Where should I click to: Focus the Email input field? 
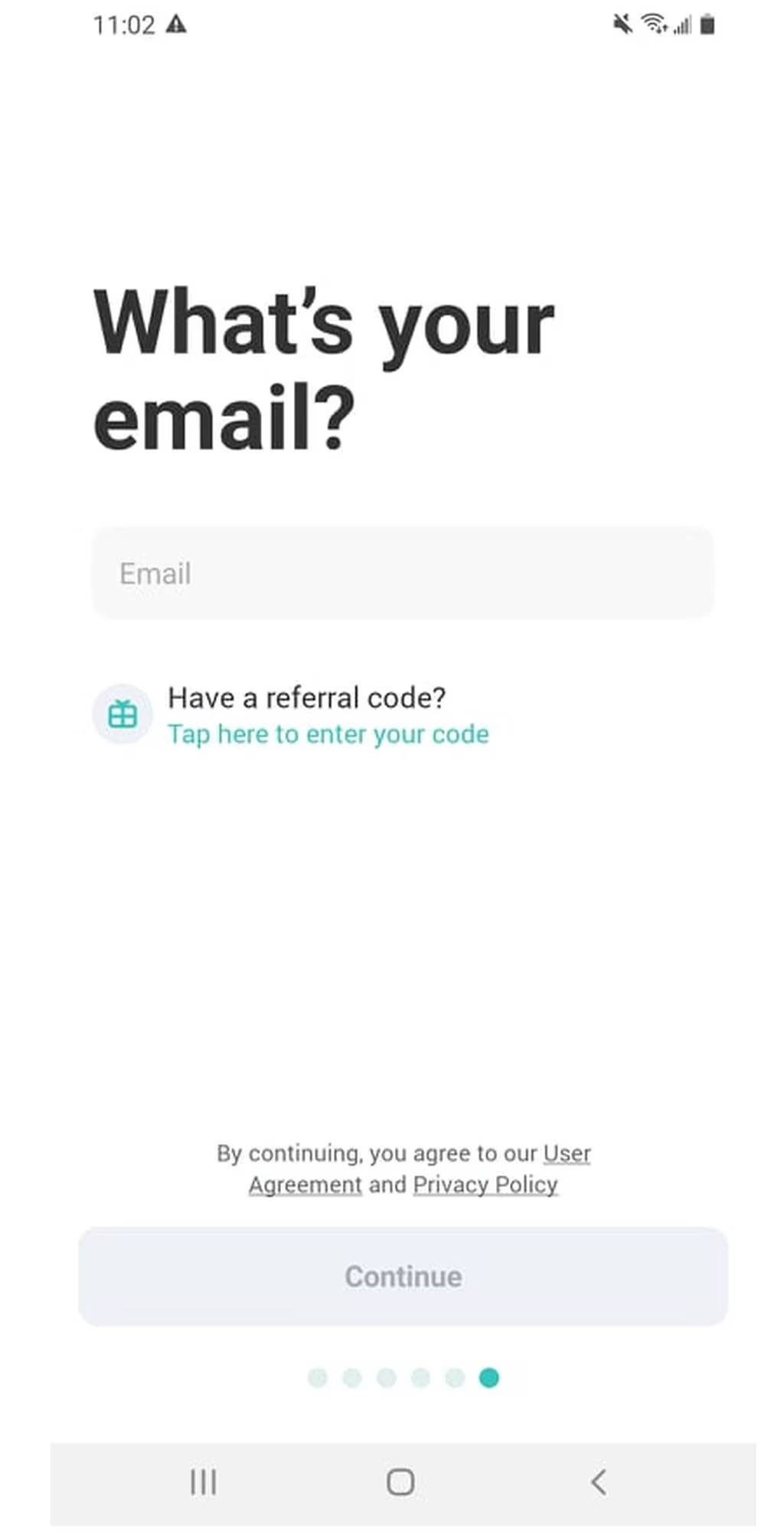click(403, 573)
